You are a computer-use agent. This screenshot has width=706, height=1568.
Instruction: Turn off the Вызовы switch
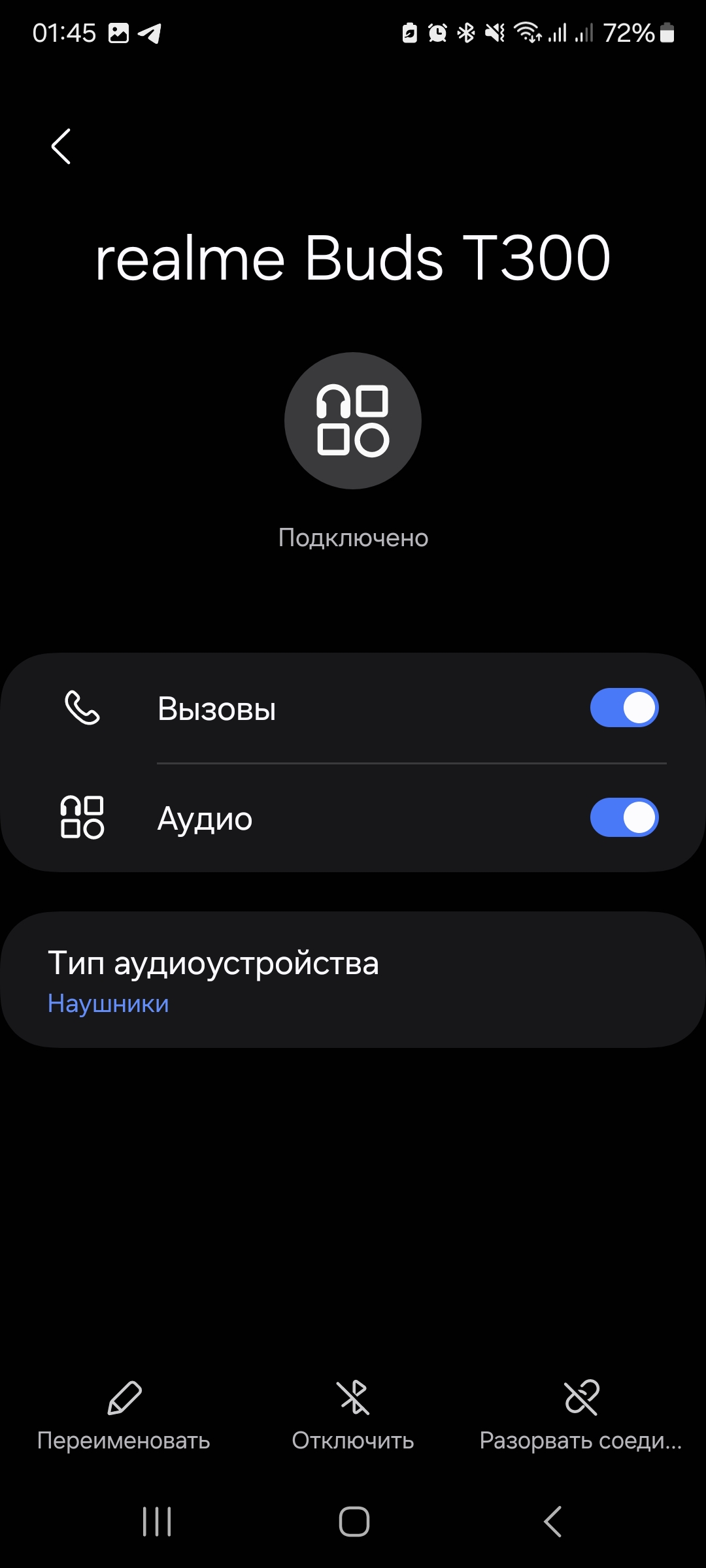[624, 708]
